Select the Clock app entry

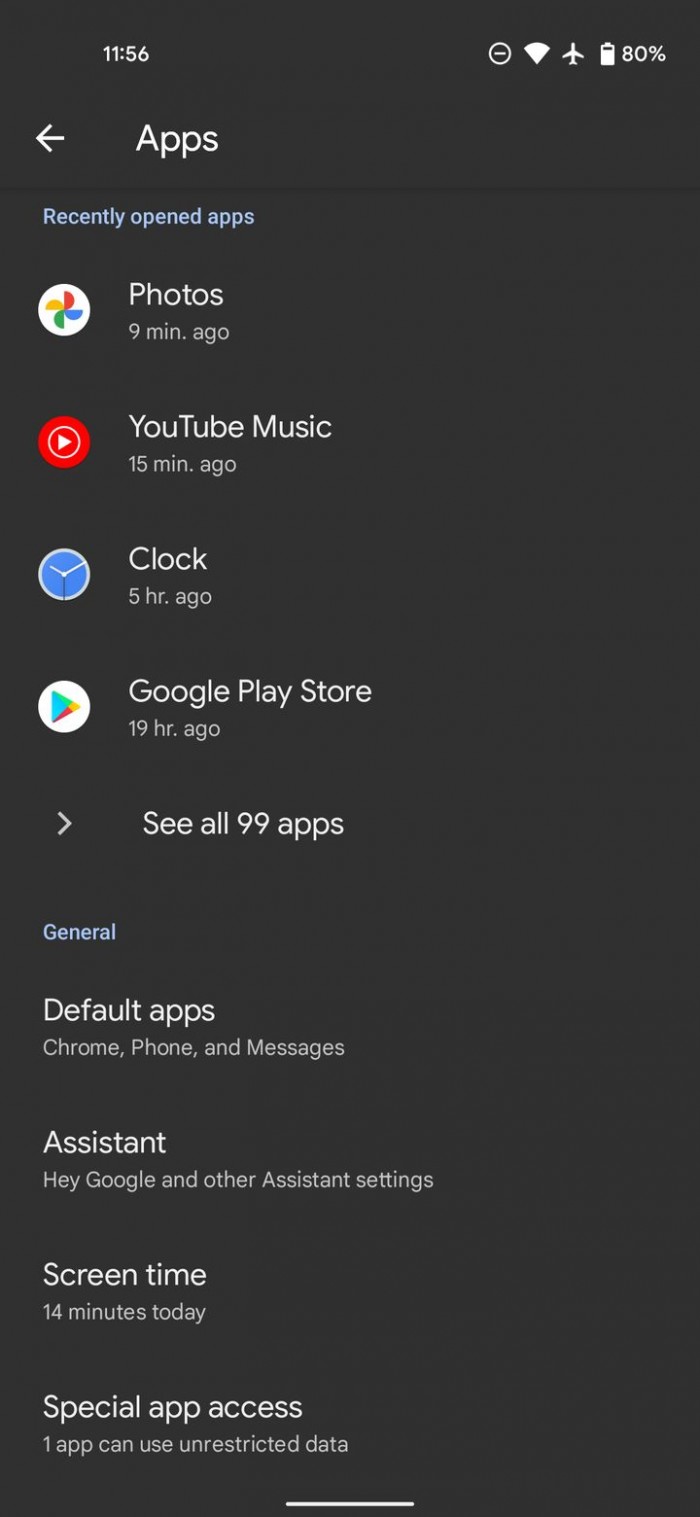tap(350, 574)
